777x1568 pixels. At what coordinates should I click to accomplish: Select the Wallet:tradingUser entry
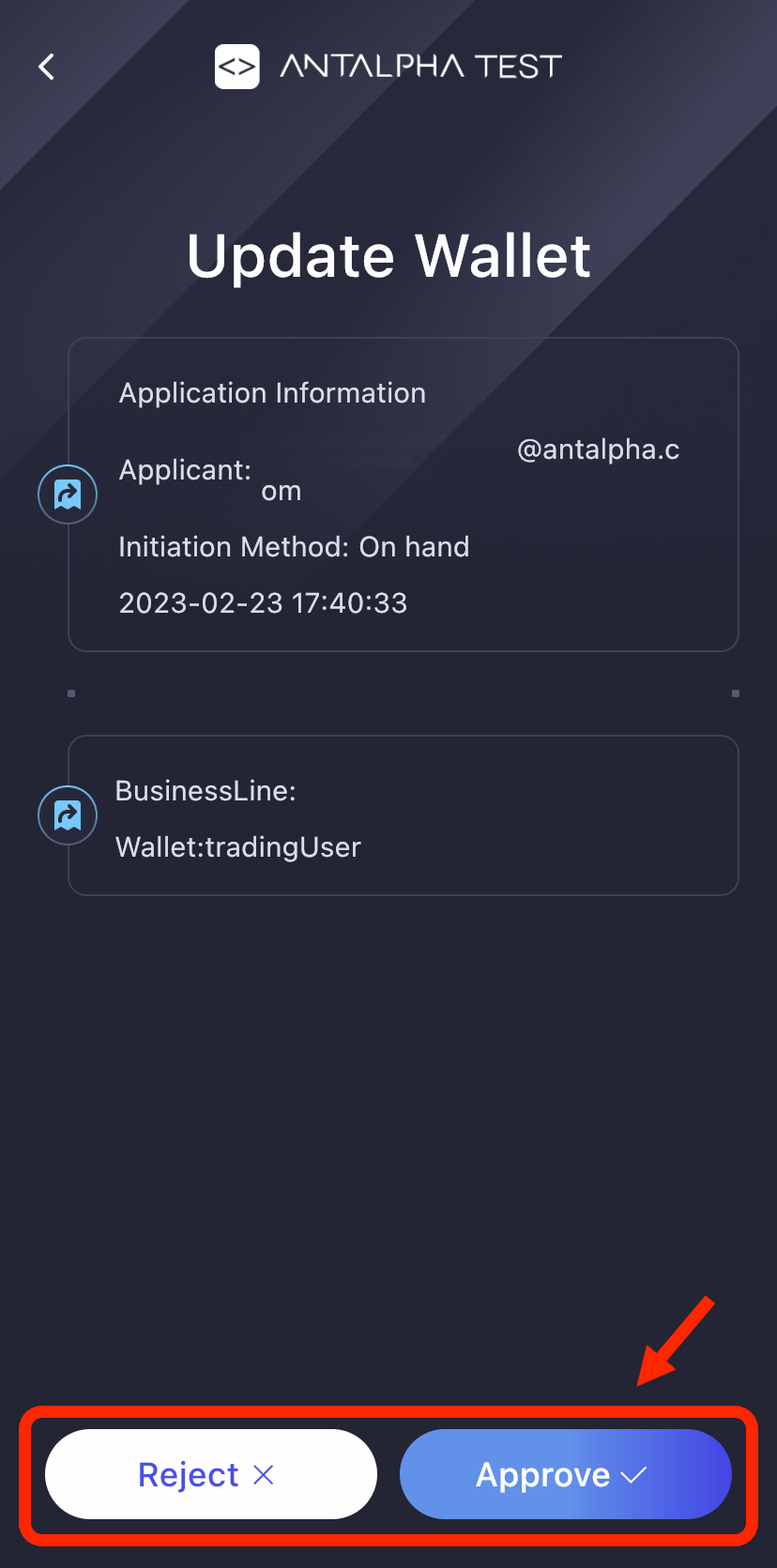coord(237,846)
